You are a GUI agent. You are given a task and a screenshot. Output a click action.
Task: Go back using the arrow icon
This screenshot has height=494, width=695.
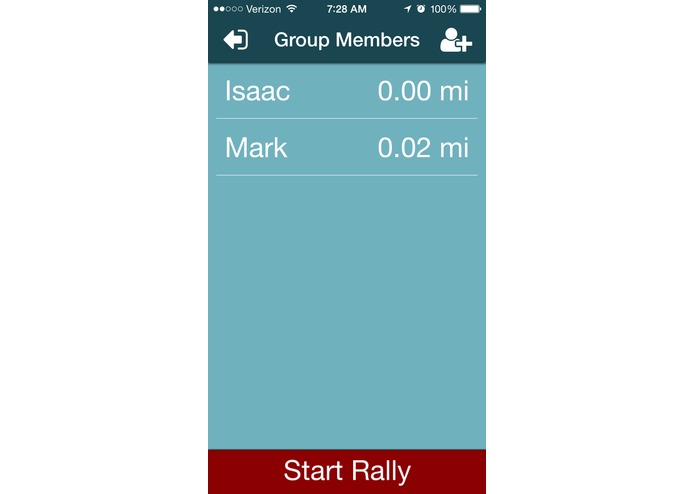[x=236, y=40]
